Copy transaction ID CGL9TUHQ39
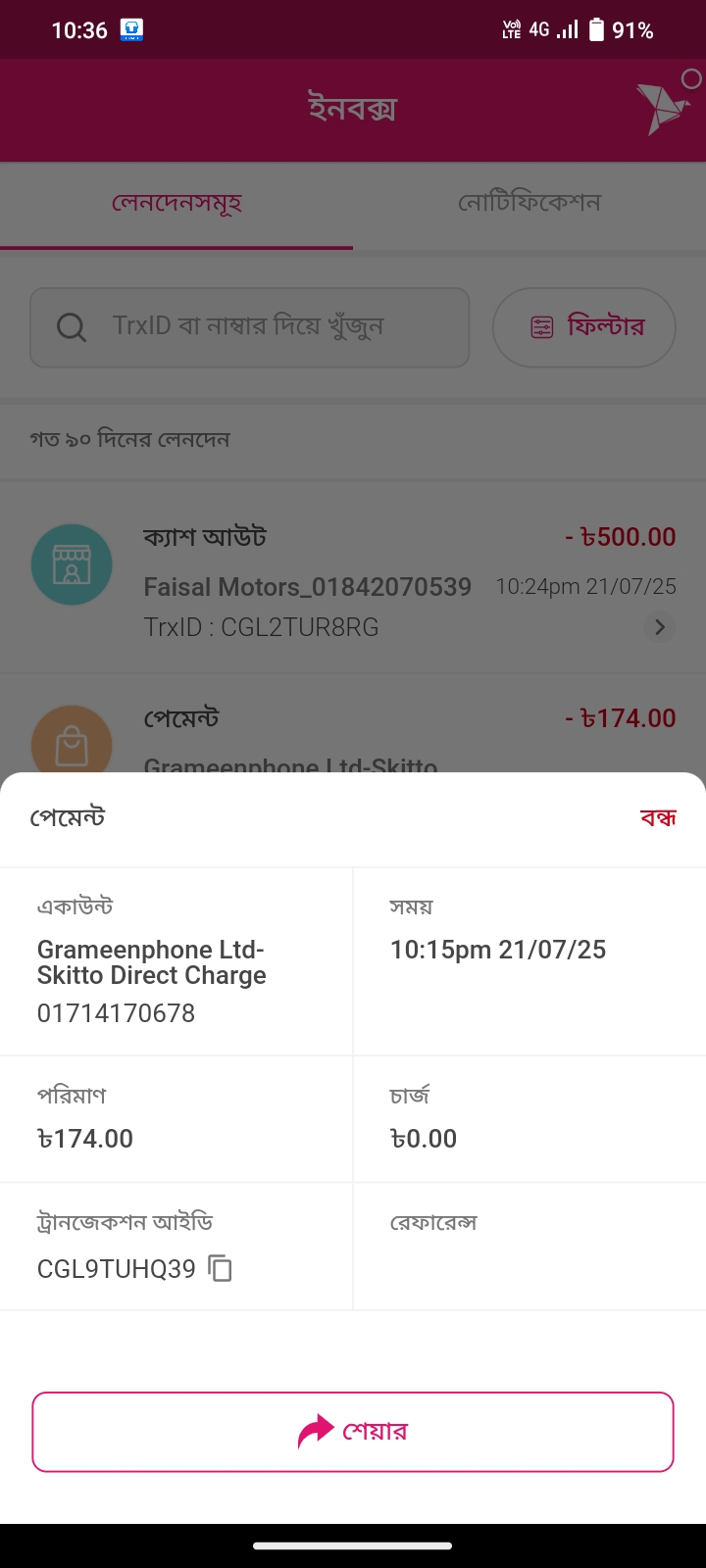 click(x=221, y=1268)
